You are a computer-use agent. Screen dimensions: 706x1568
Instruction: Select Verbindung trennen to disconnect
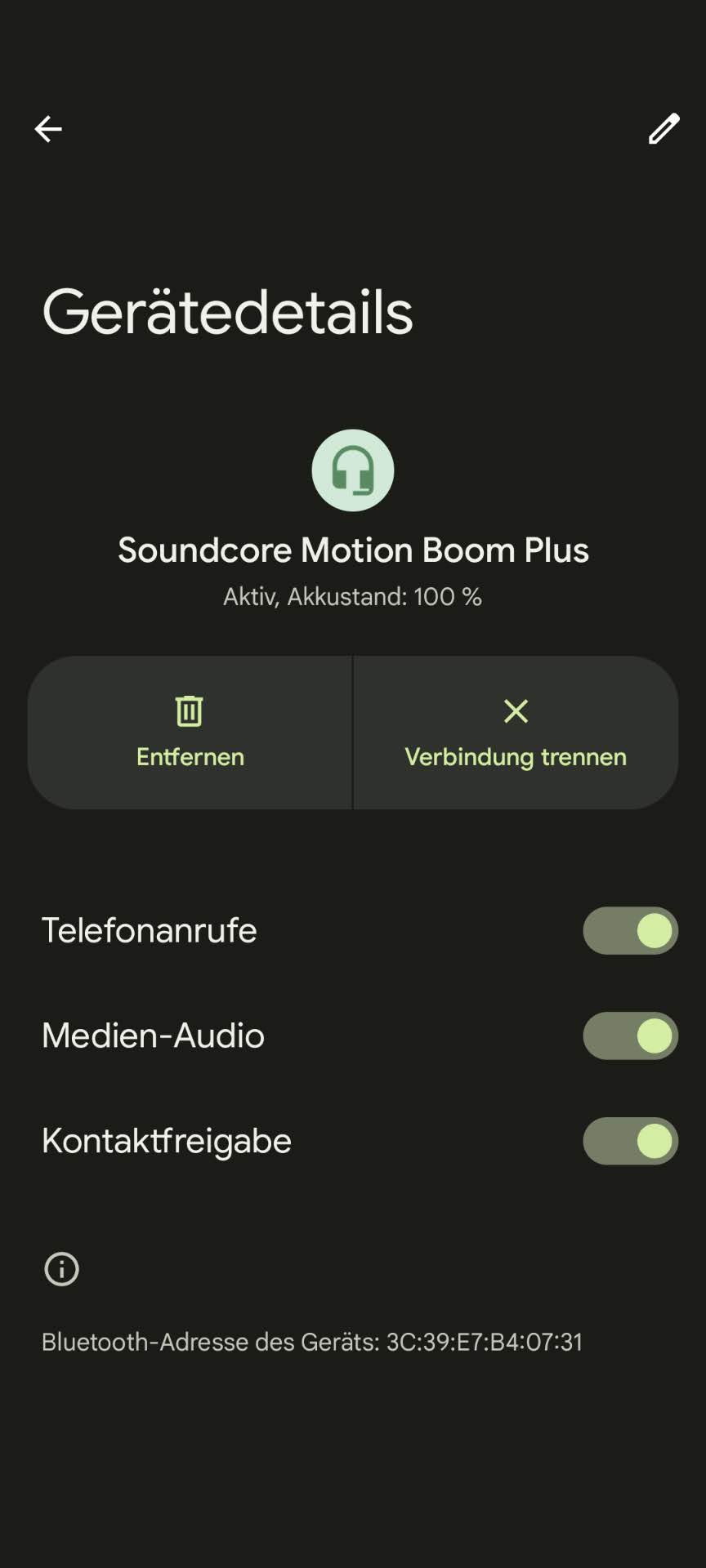[516, 733]
